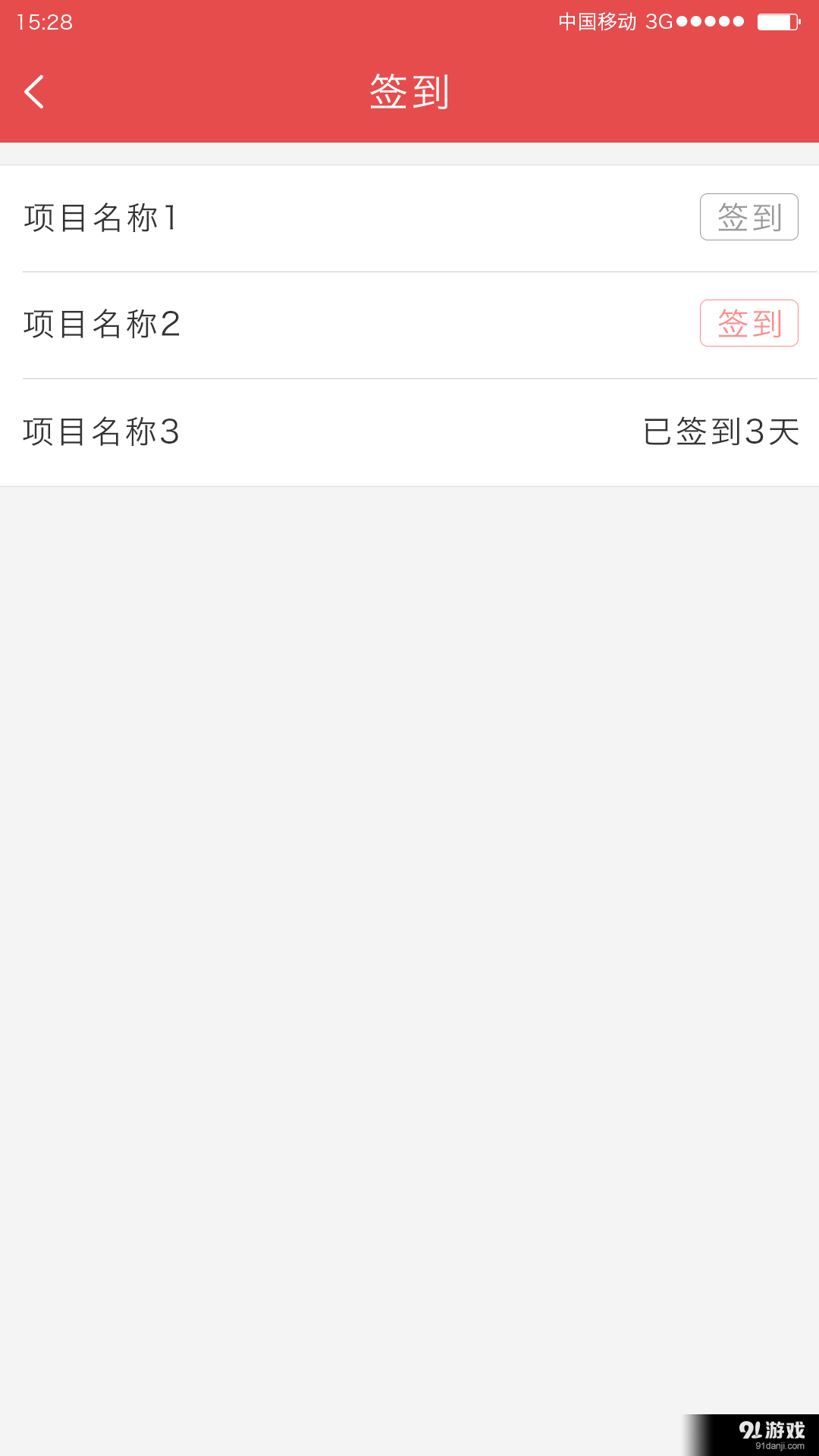819x1456 pixels.
Task: Tap the 签到 title in the header
Action: [x=409, y=92]
